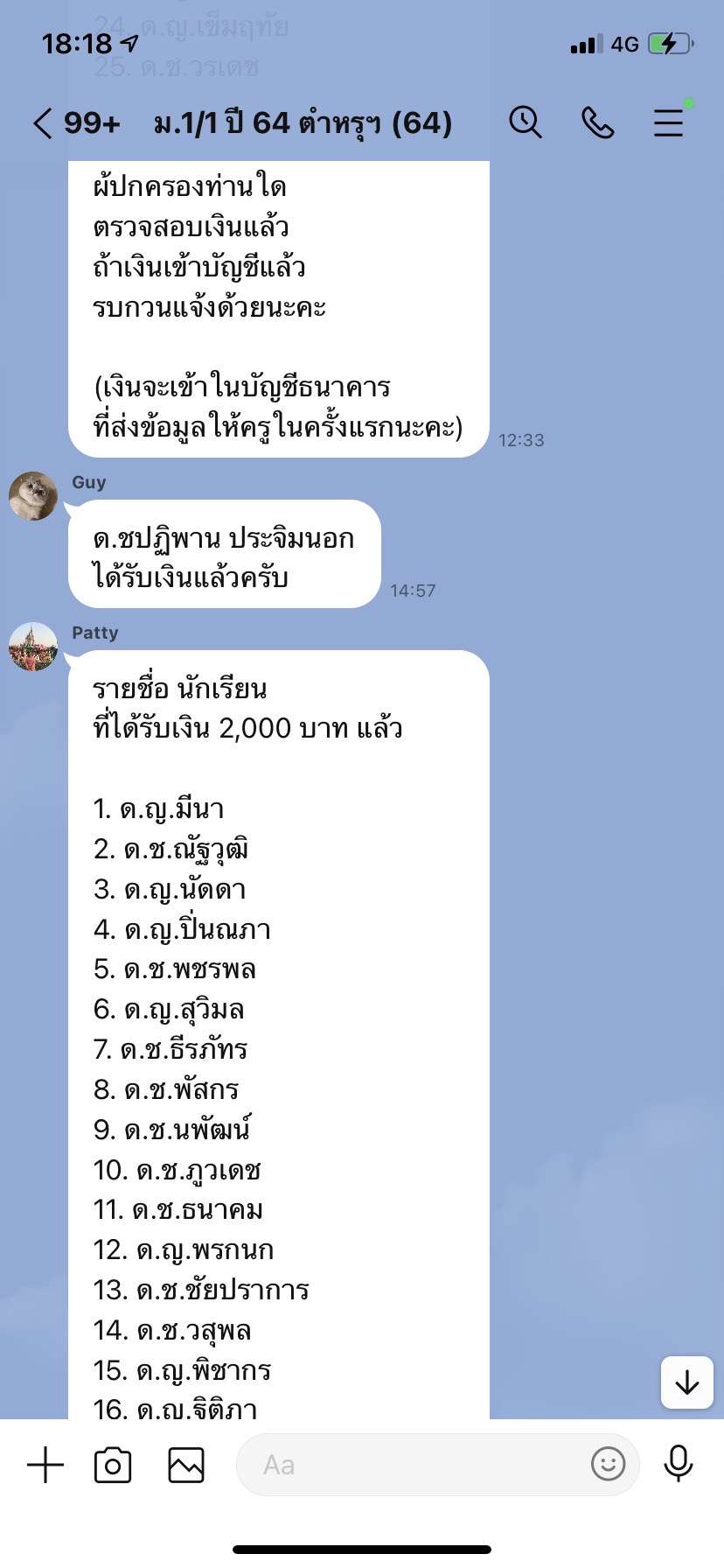Search within this chat
The image size is (724, 1568).
(x=526, y=122)
